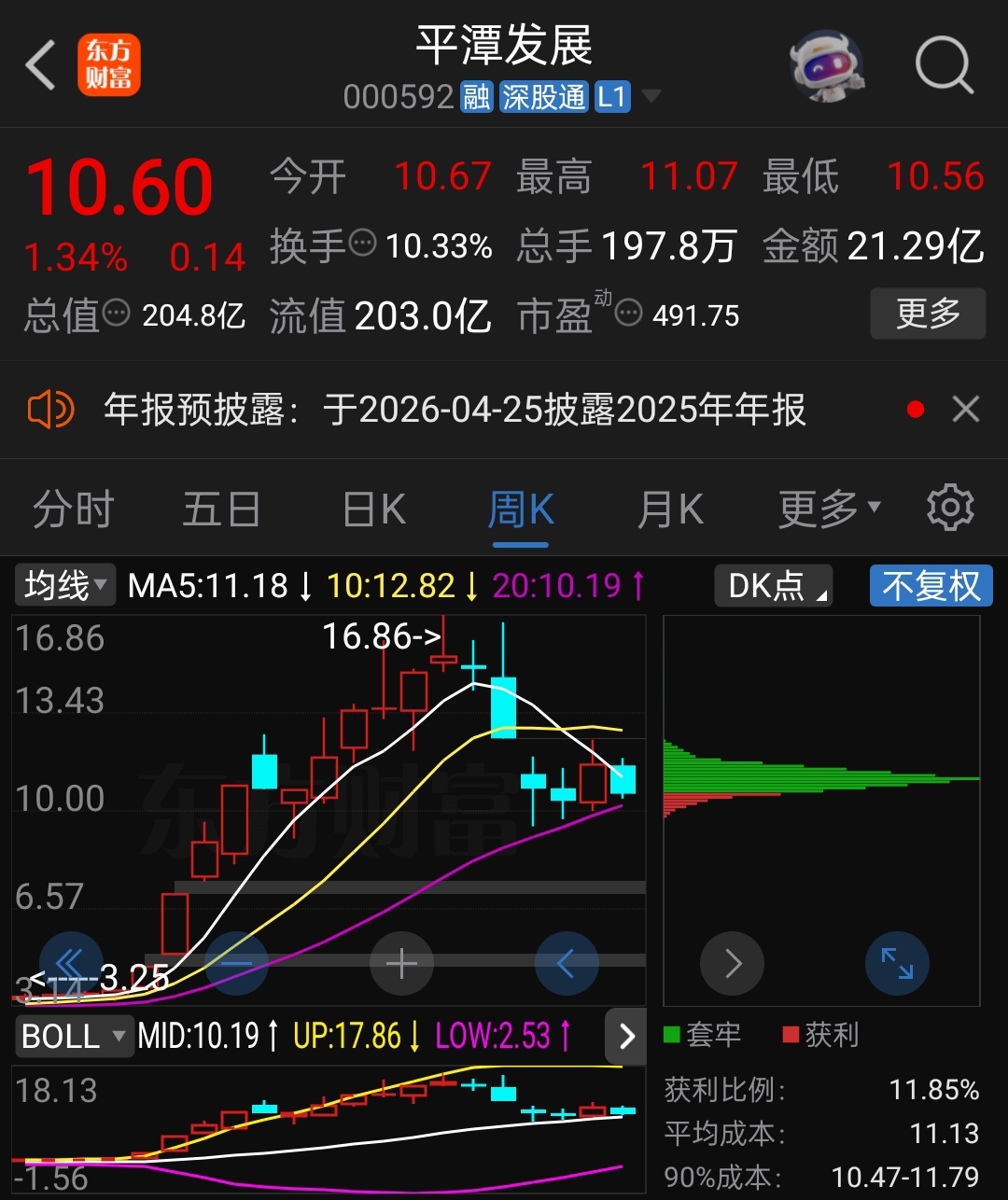Open the 年报预披露 announcement
Viewport: 1008px width, 1200px height.
pyautogui.click(x=454, y=410)
